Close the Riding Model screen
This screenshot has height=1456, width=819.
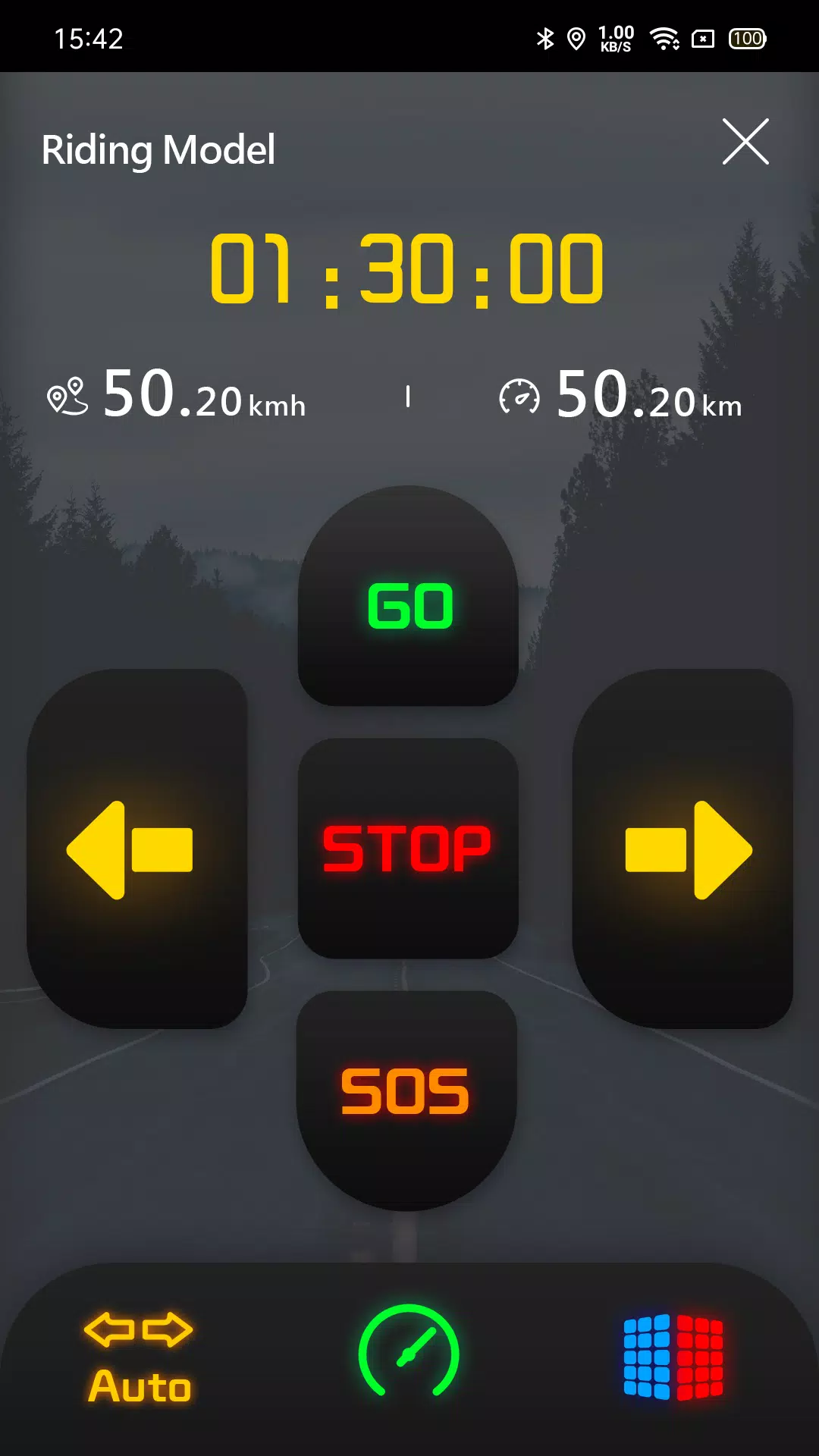point(745,142)
